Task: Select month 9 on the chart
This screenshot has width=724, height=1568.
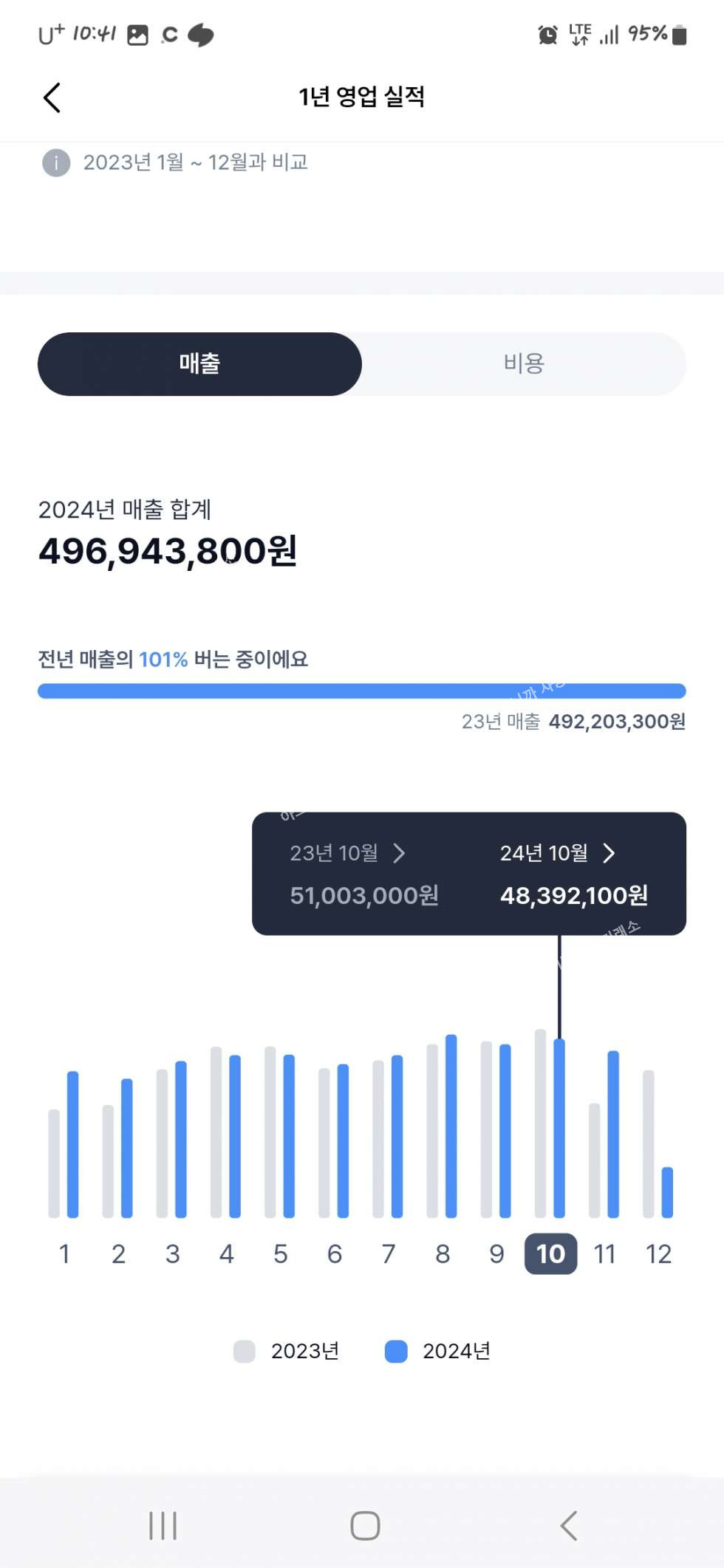Action: tap(496, 1253)
